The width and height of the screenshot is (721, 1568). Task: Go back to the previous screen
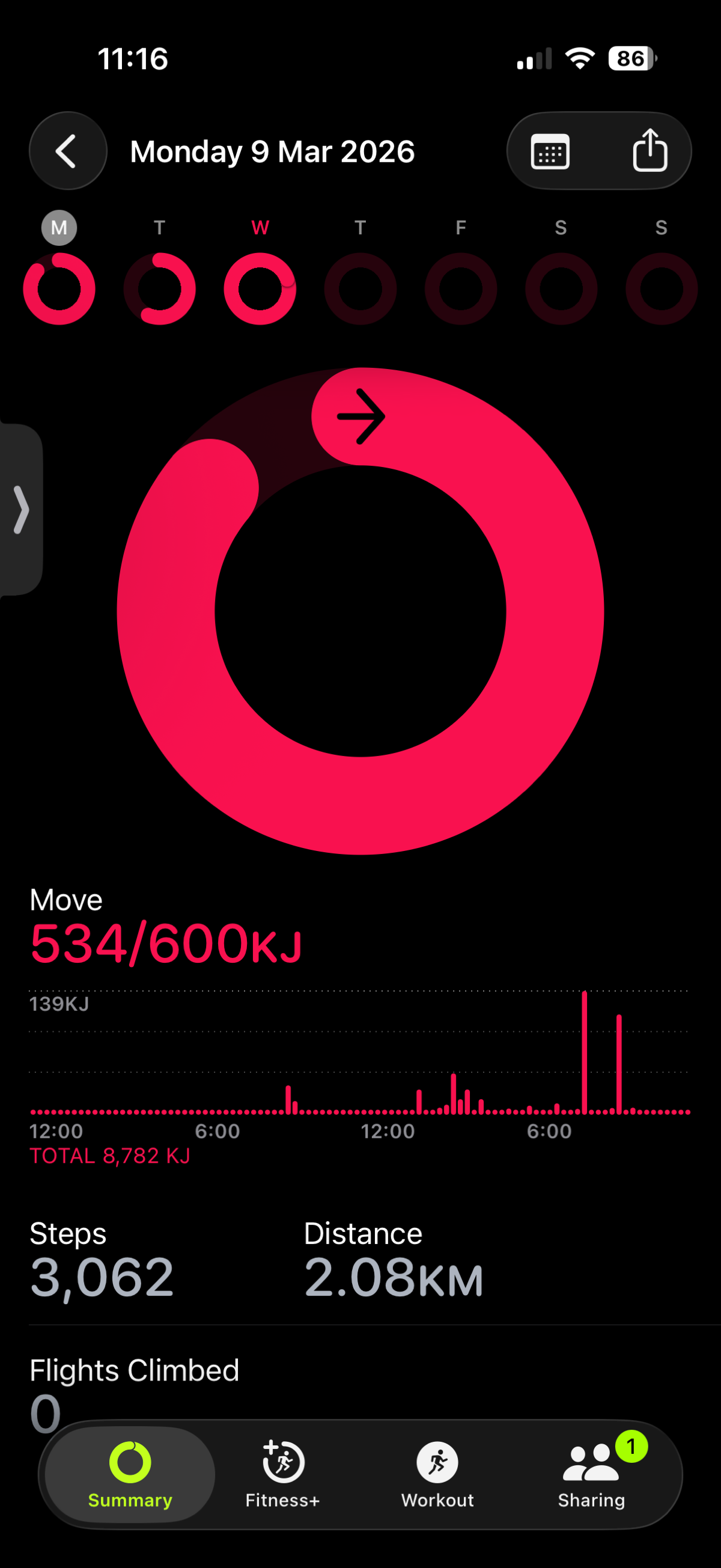click(x=67, y=151)
